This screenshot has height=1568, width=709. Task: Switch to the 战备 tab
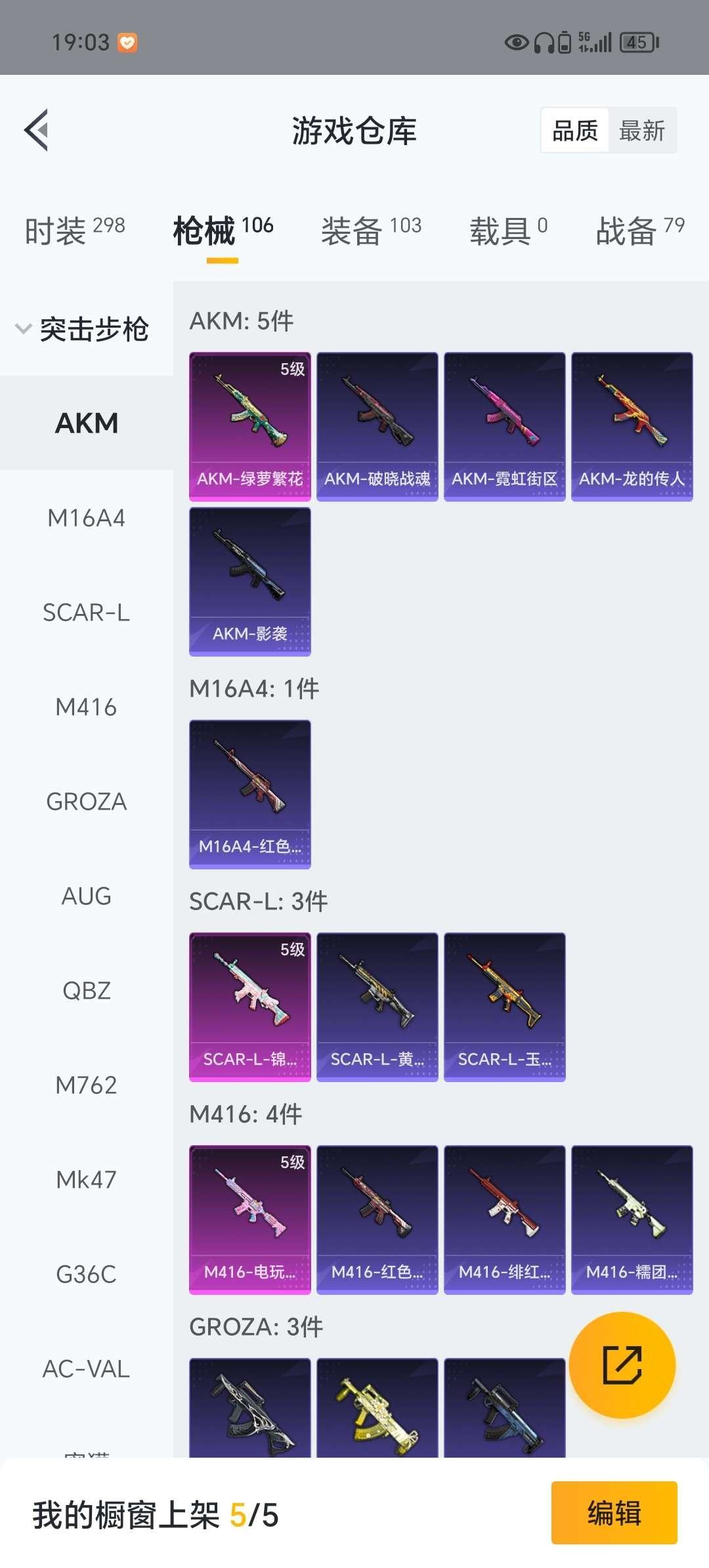point(639,230)
